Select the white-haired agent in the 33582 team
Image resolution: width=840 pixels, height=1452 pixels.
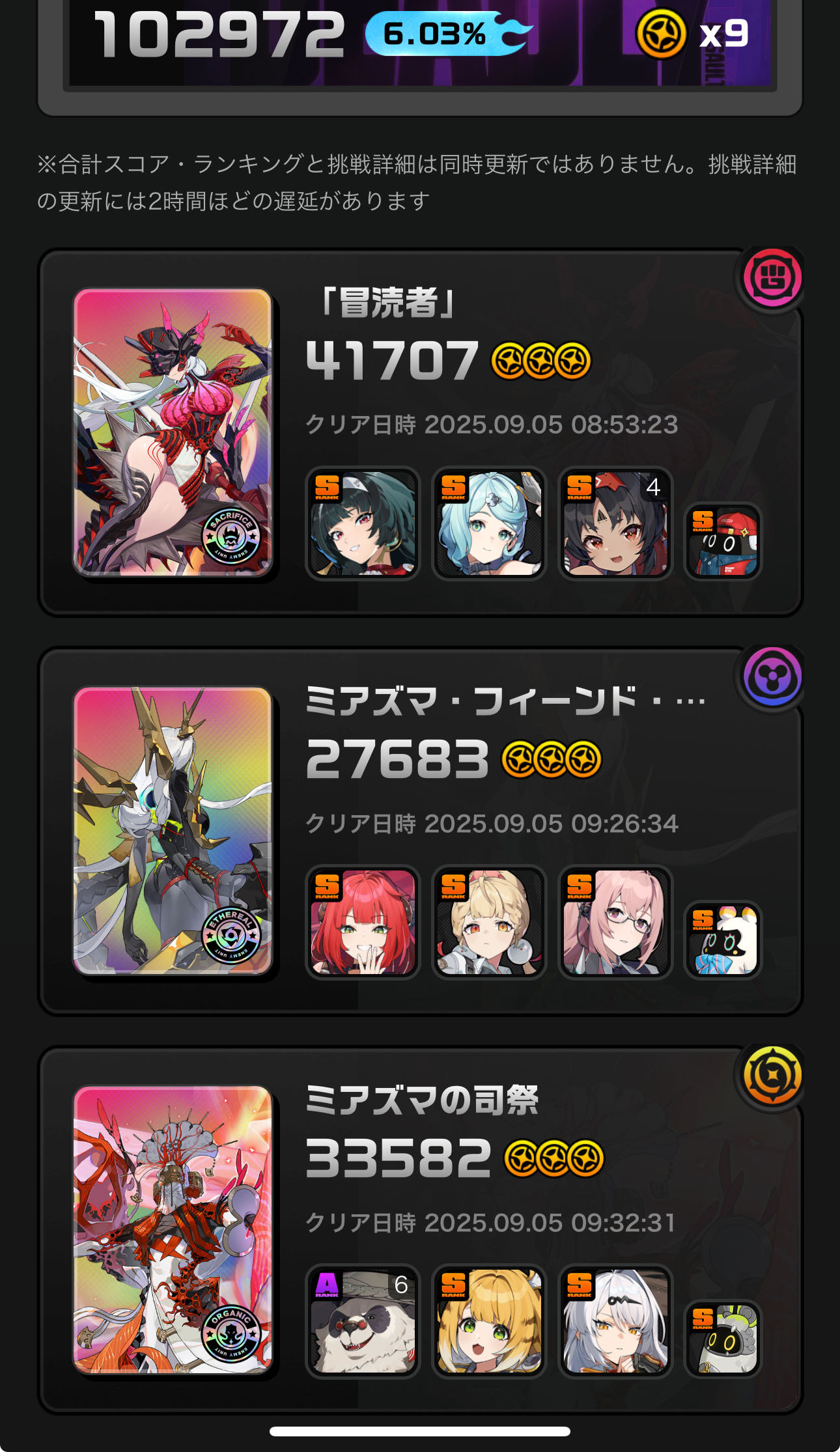[615, 1320]
